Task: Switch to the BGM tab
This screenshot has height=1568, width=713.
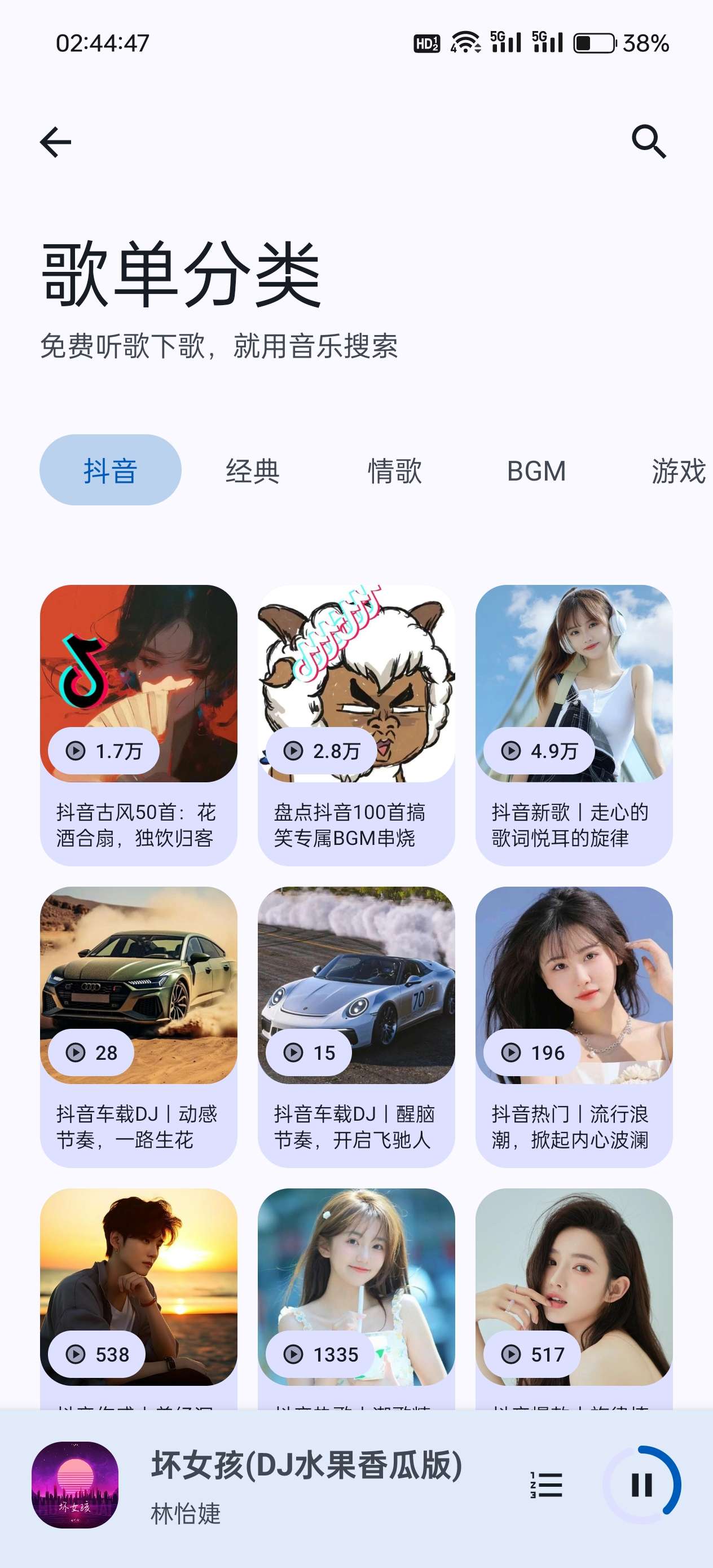Action: pyautogui.click(x=536, y=471)
